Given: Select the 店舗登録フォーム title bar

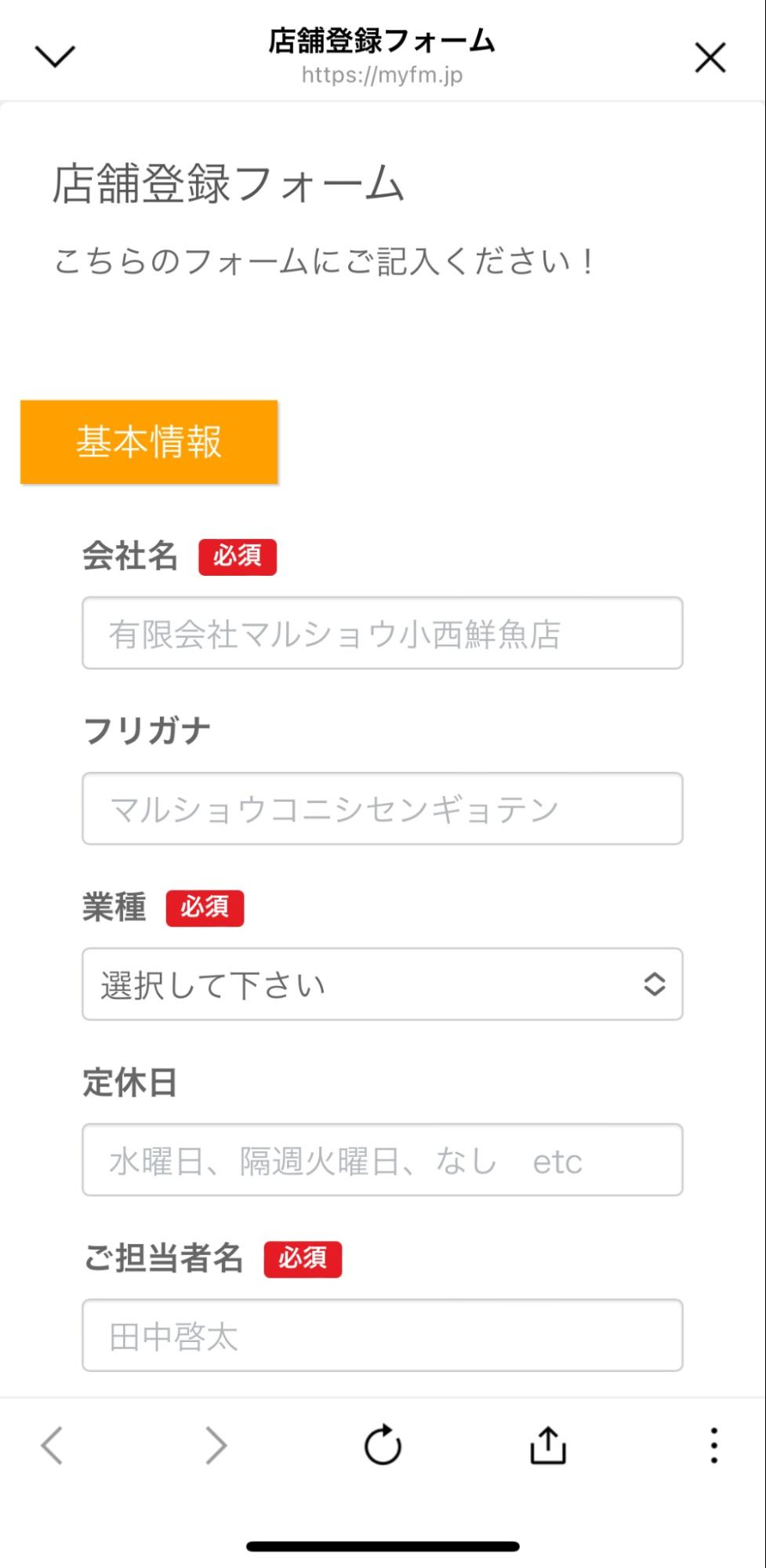Looking at the screenshot, I should click(382, 42).
